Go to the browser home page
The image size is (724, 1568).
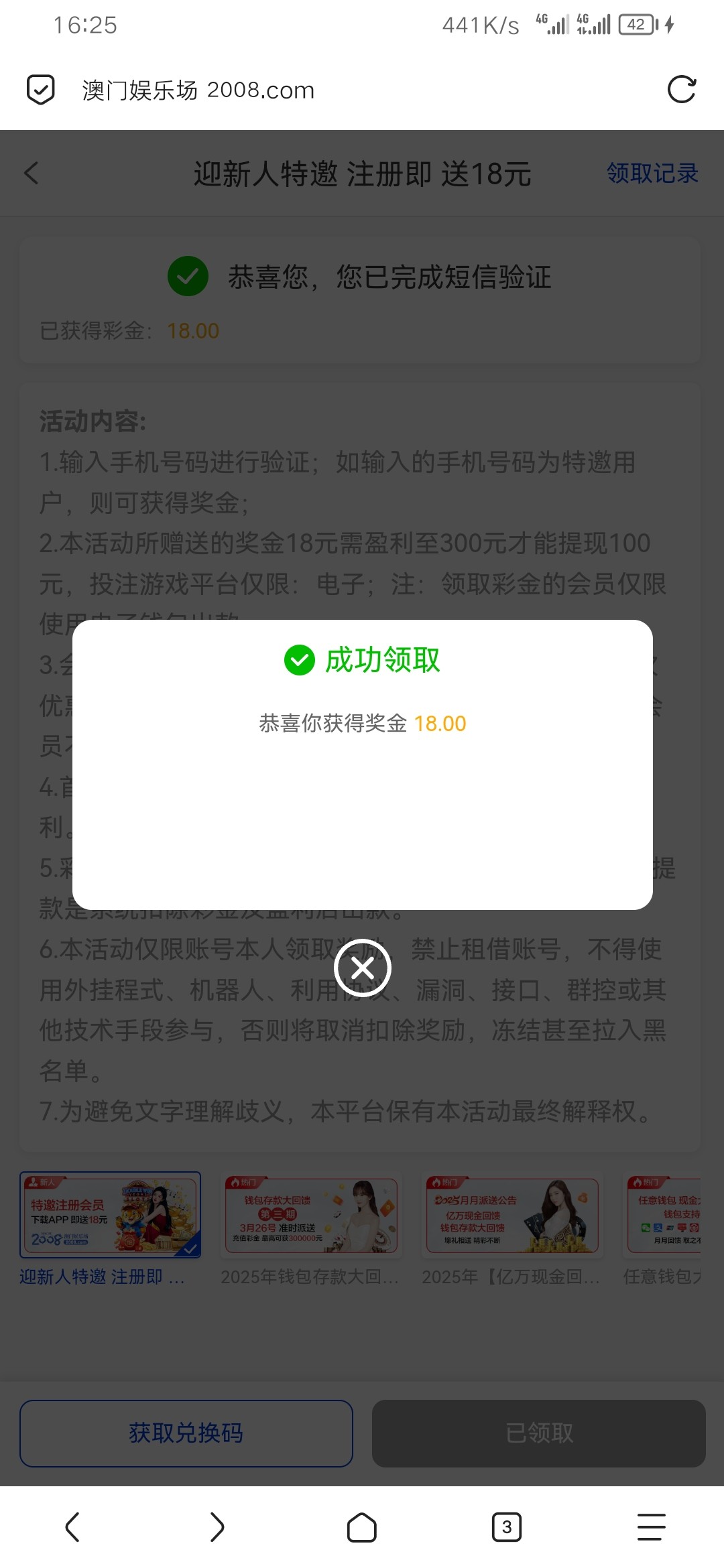click(361, 1527)
